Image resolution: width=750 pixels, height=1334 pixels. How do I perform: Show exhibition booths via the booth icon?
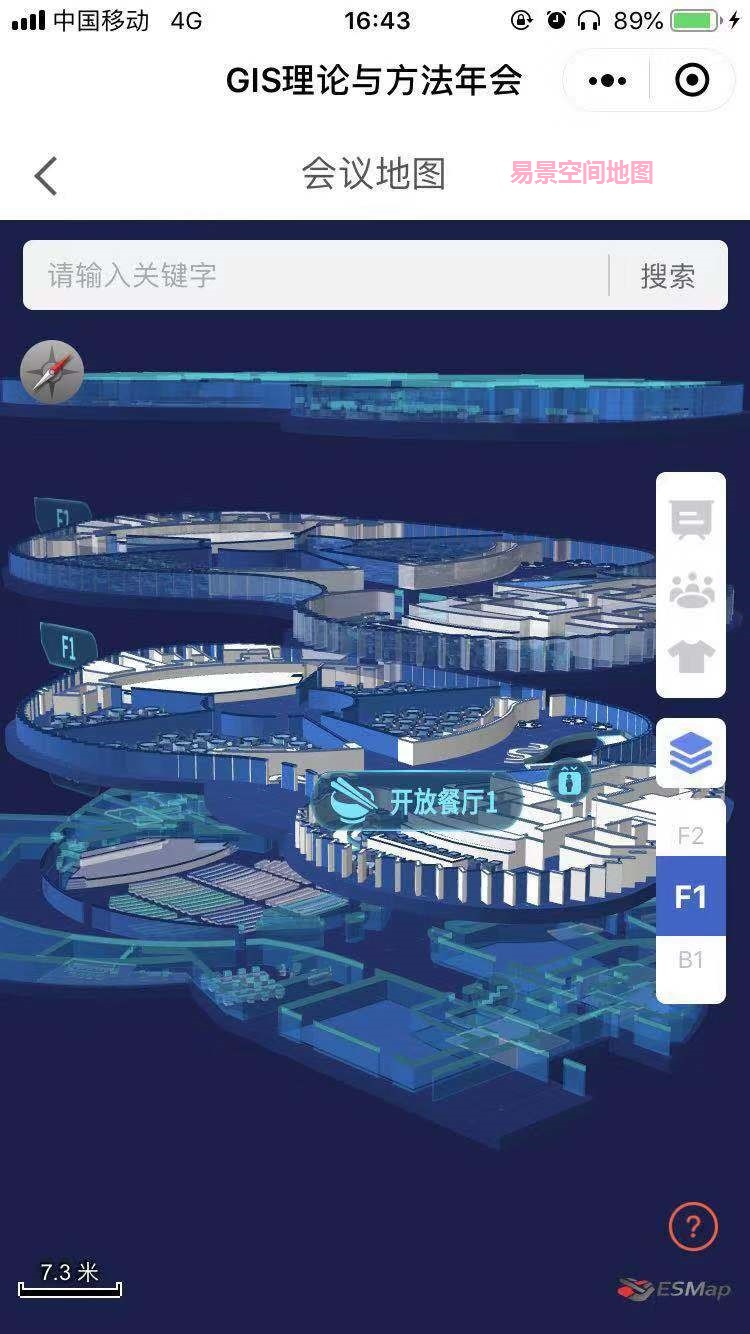click(691, 520)
